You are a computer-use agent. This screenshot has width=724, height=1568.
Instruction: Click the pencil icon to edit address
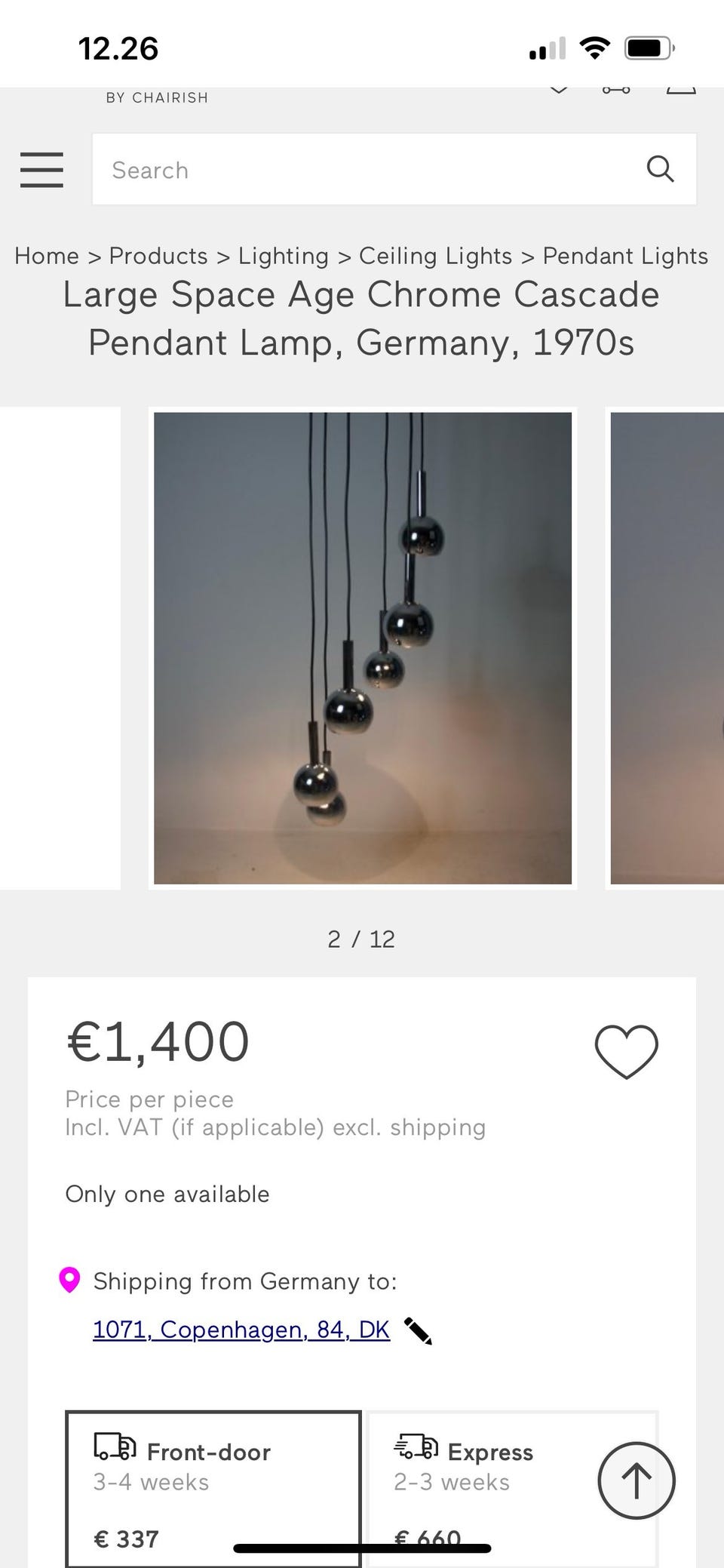[422, 1329]
